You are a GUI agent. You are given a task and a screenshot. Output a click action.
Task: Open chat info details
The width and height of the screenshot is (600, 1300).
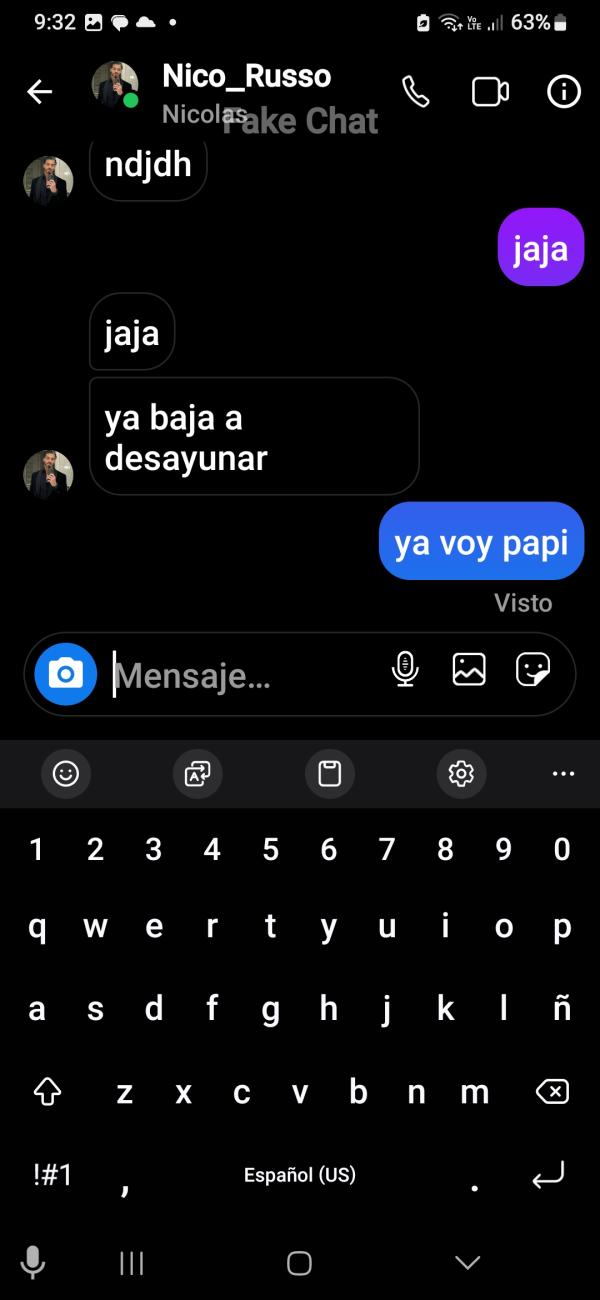point(564,92)
